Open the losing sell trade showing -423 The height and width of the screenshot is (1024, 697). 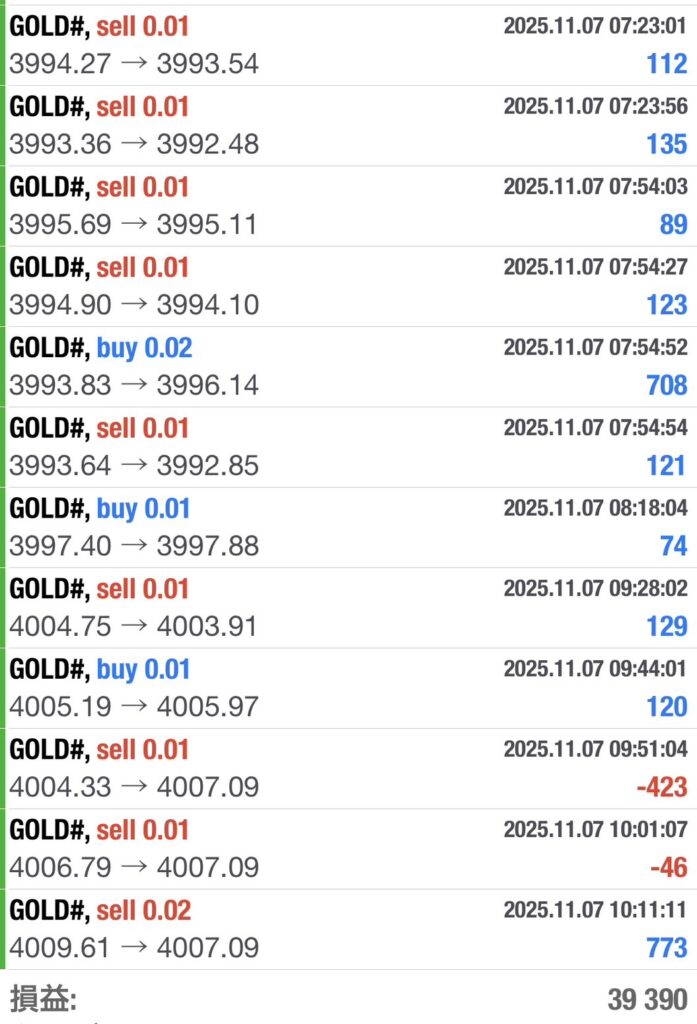(x=348, y=768)
